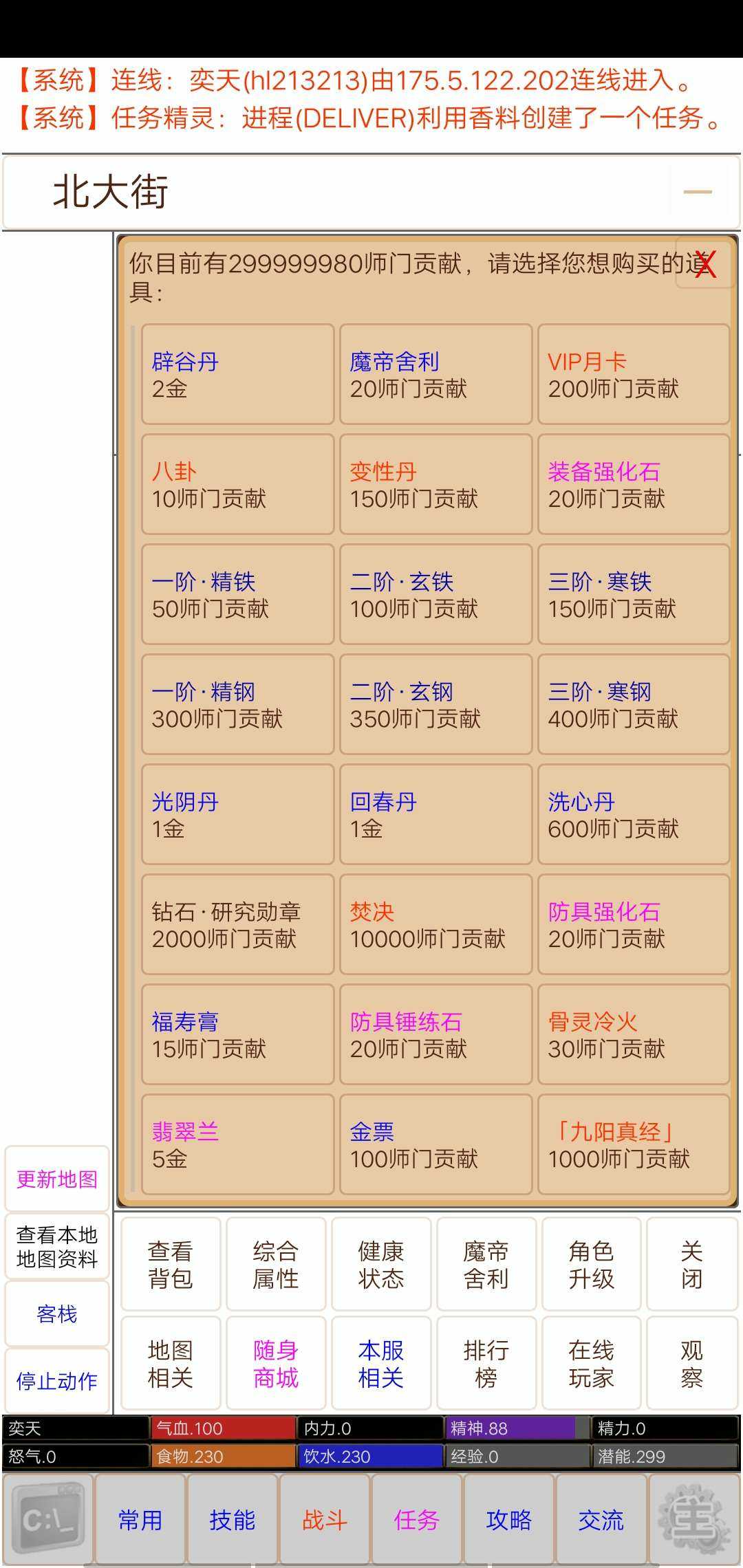Screen dimensions: 743x1568
Task: Tap 更新地图 to refresh the map
Action: [x=57, y=1179]
